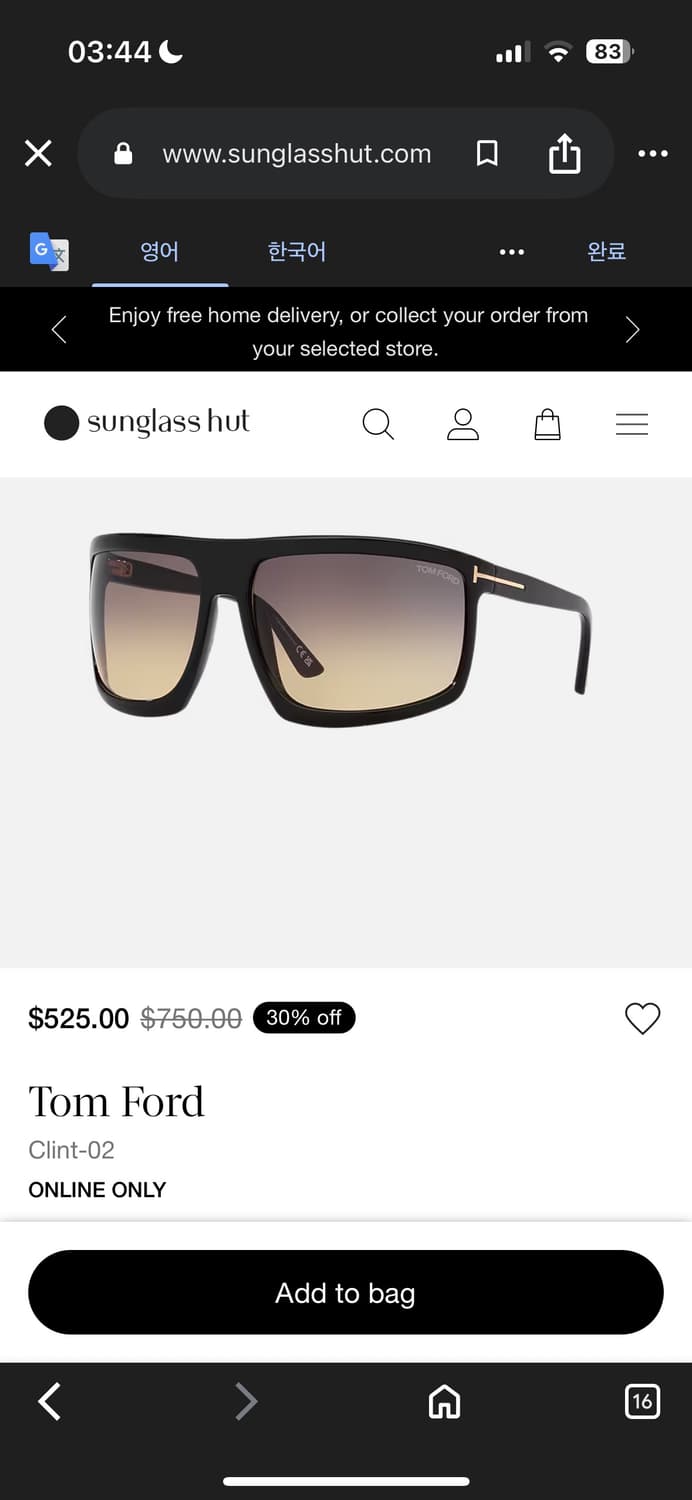This screenshot has width=692, height=1500.
Task: Go to Sunglass Hut home via logo
Action: [147, 423]
